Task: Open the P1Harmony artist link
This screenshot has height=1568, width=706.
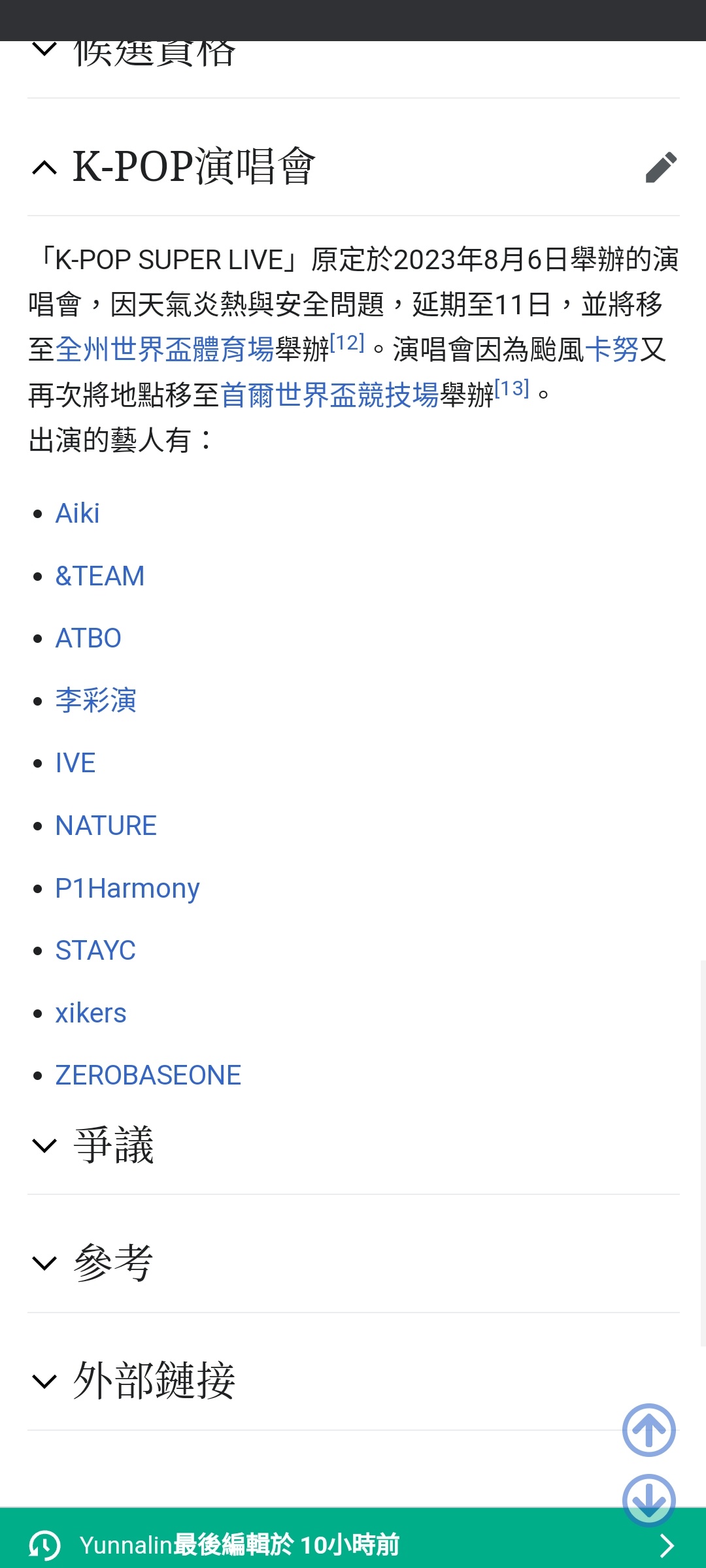Action: (x=127, y=889)
